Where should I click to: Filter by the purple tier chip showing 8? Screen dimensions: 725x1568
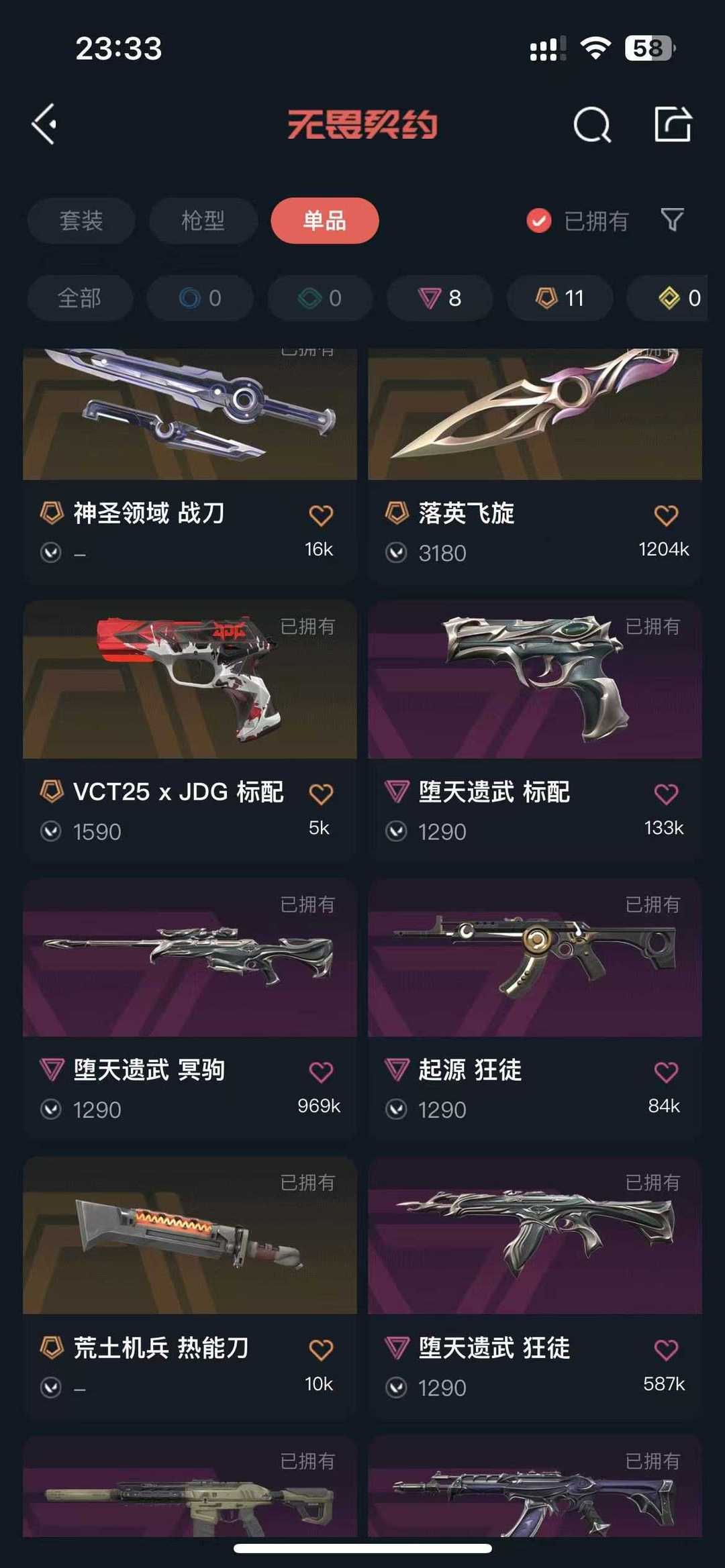(x=440, y=298)
